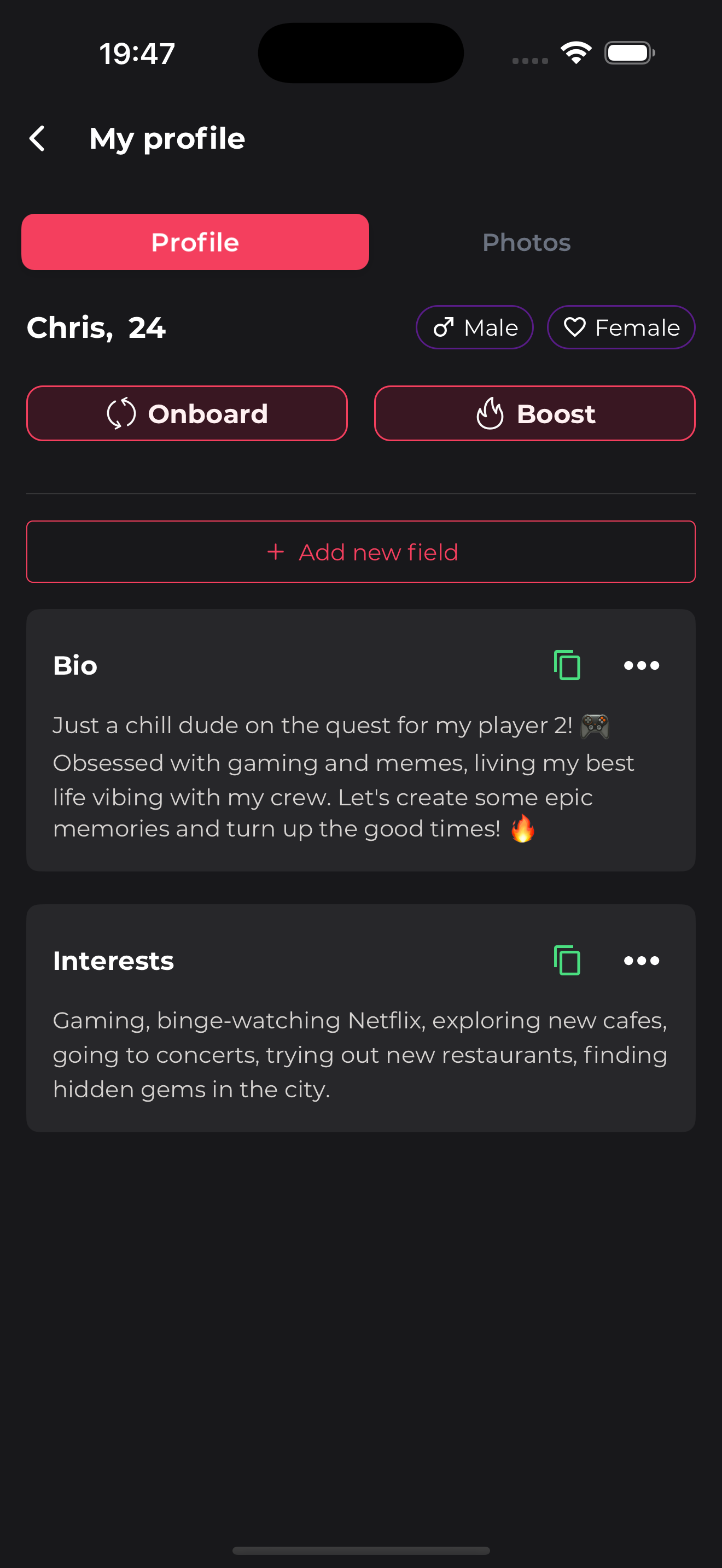Open more options for Interests
Screen dimensions: 722x1568
[x=641, y=961]
